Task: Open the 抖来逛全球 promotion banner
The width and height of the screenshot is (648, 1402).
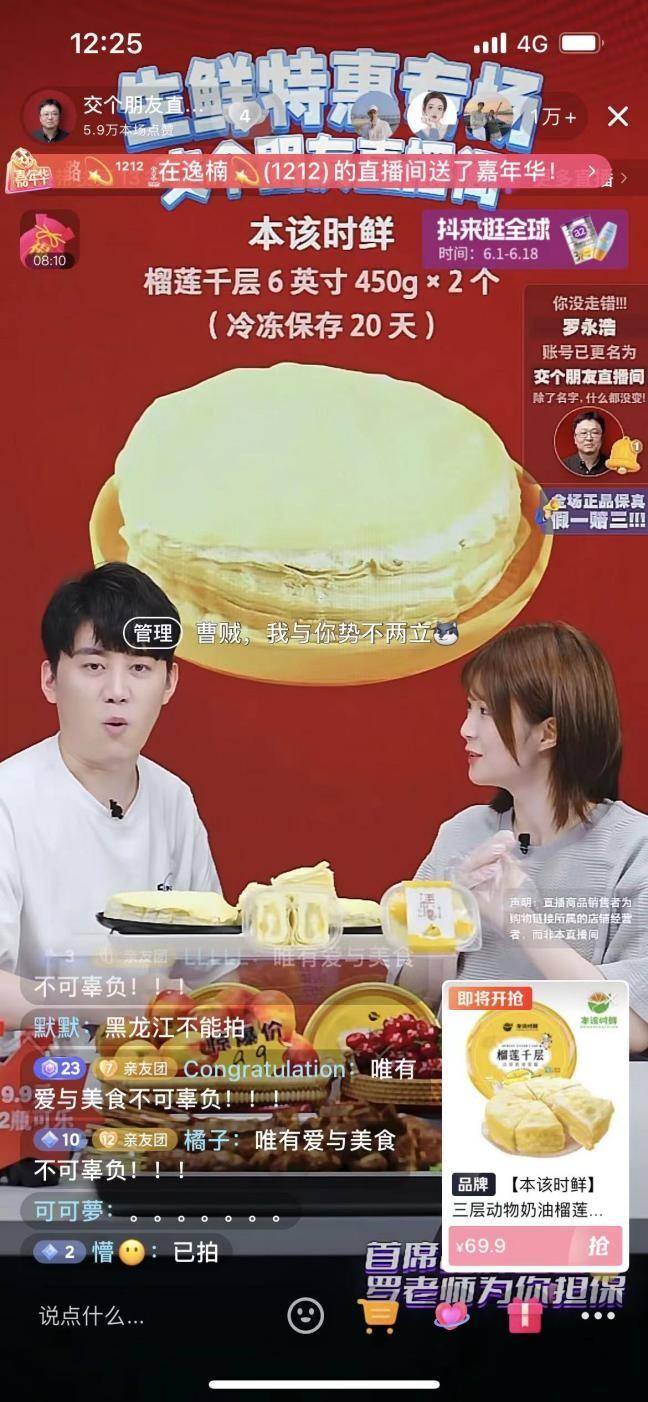Action: tap(525, 238)
